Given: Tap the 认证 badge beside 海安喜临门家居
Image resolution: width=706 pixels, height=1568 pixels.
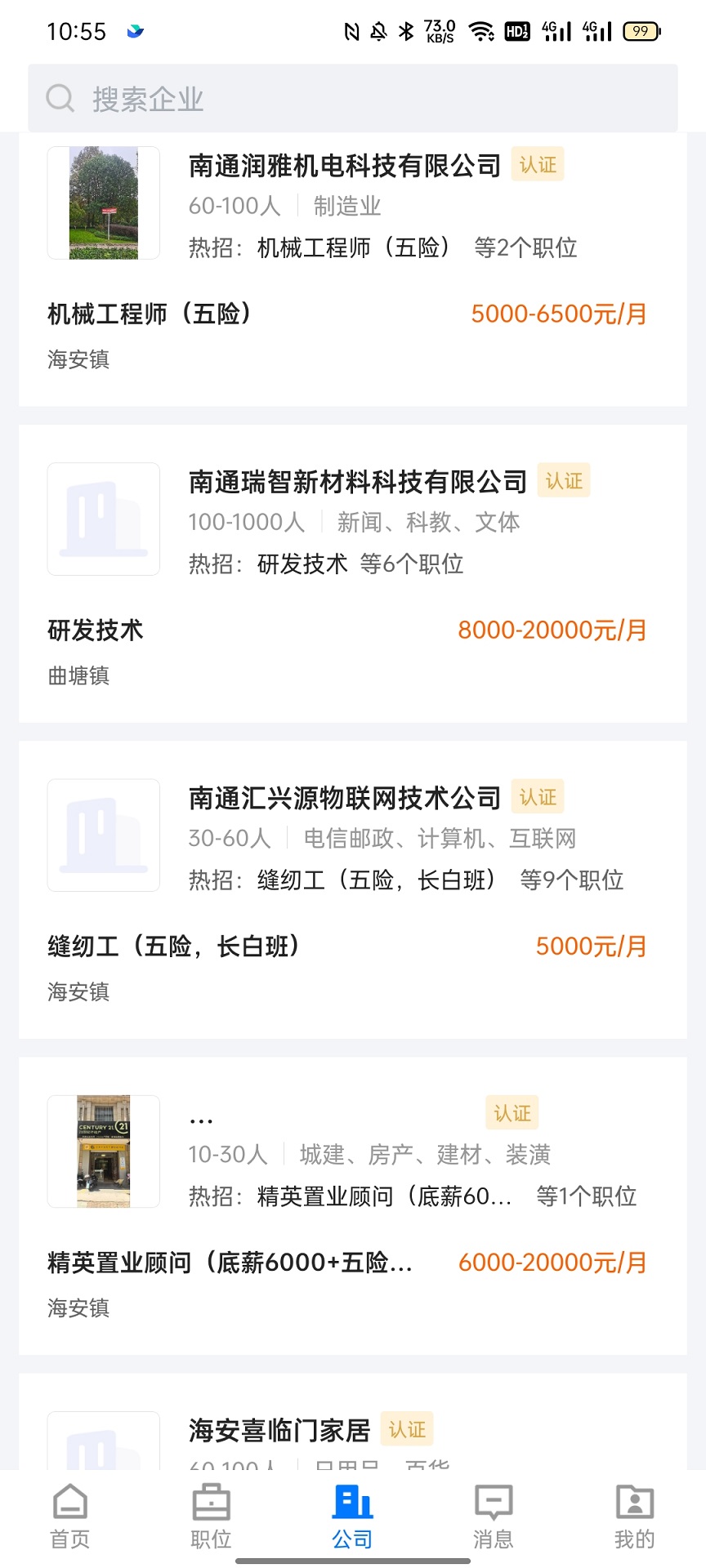Looking at the screenshot, I should (x=407, y=1429).
